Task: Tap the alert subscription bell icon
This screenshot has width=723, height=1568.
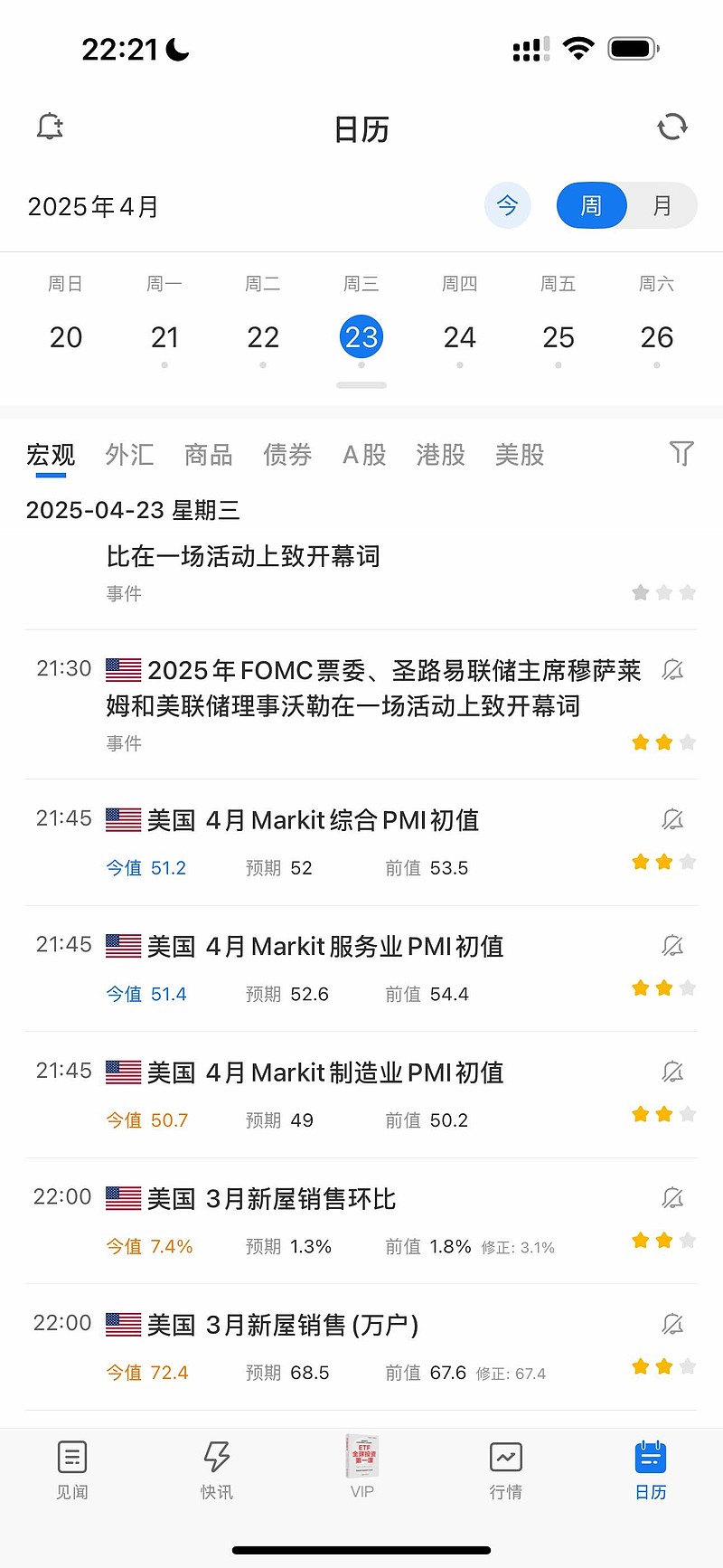Action: coord(49,127)
